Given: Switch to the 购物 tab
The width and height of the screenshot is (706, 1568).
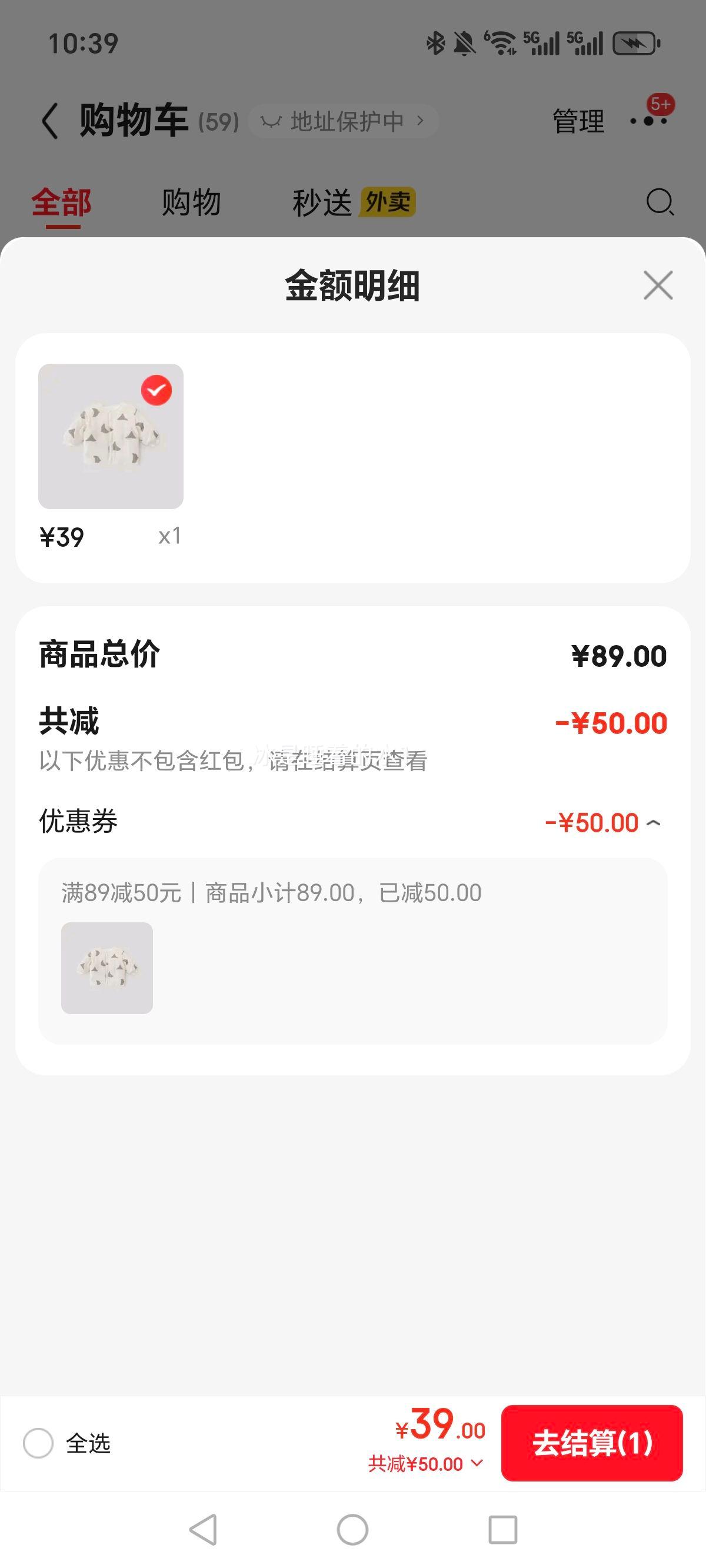Looking at the screenshot, I should tap(189, 201).
